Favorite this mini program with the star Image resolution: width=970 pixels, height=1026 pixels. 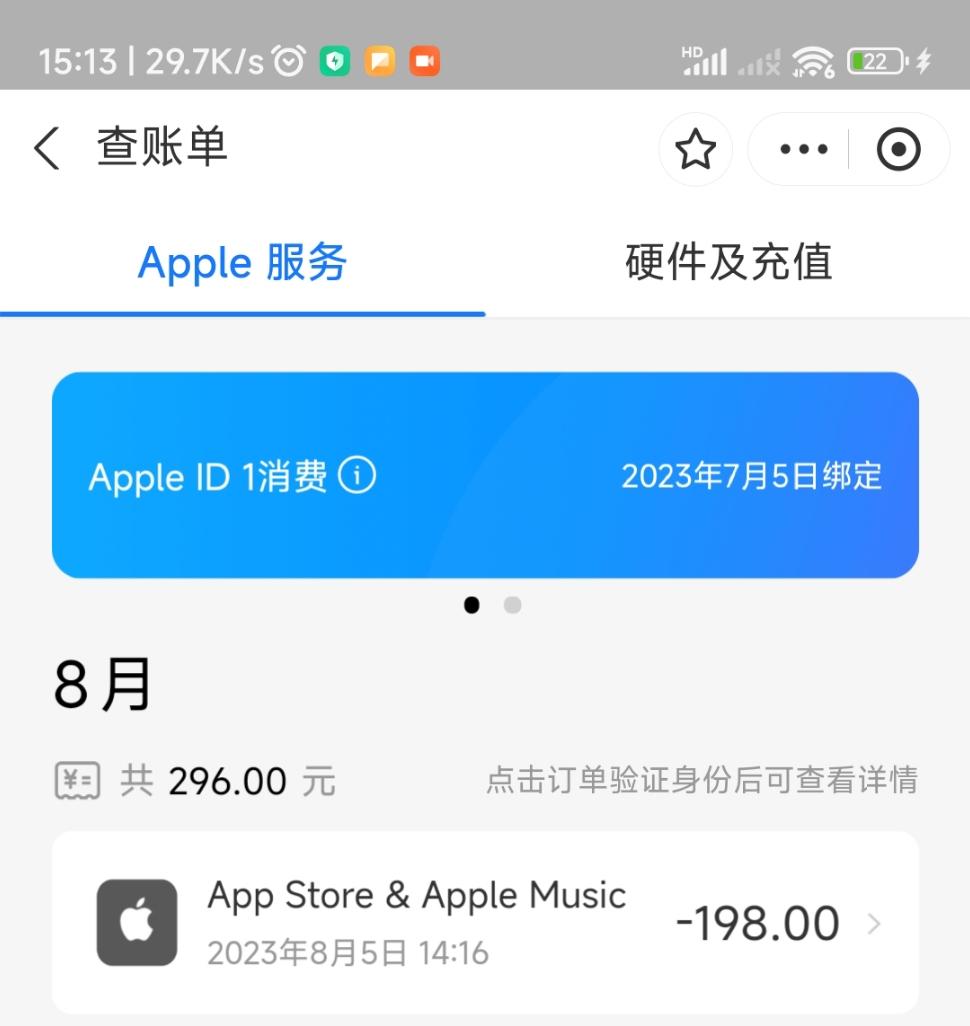tap(695, 149)
